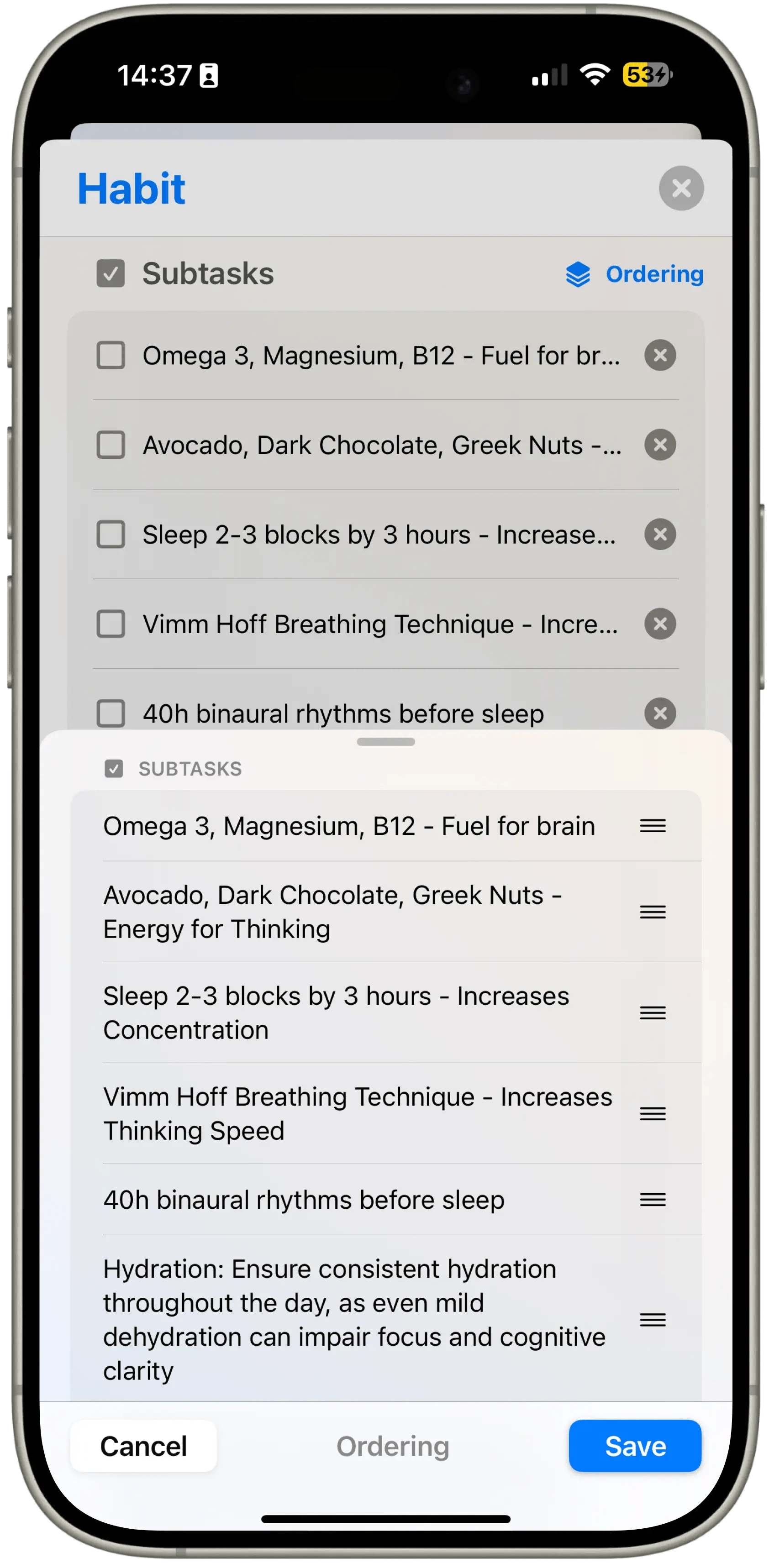Image resolution: width=769 pixels, height=1568 pixels.
Task: Open the Ordering option beside Subtasks
Action: click(634, 274)
